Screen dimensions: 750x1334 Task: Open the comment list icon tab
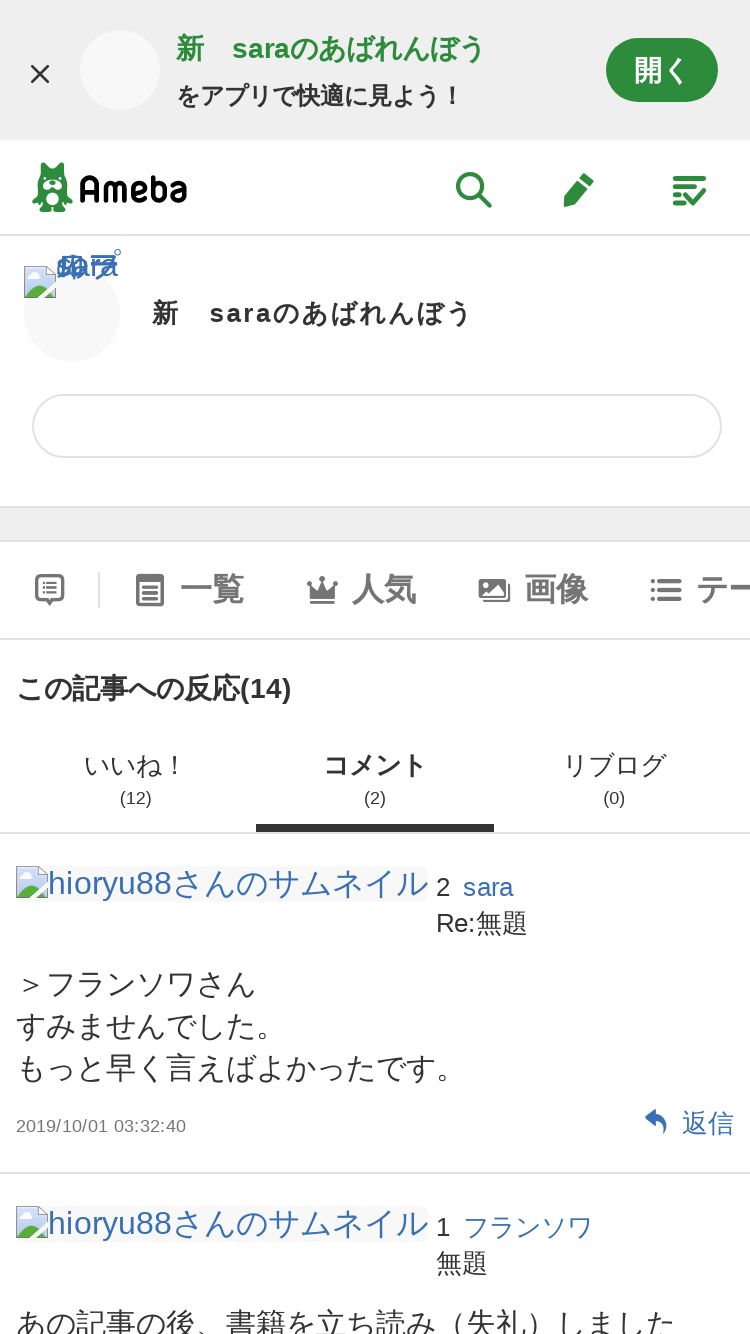point(50,589)
